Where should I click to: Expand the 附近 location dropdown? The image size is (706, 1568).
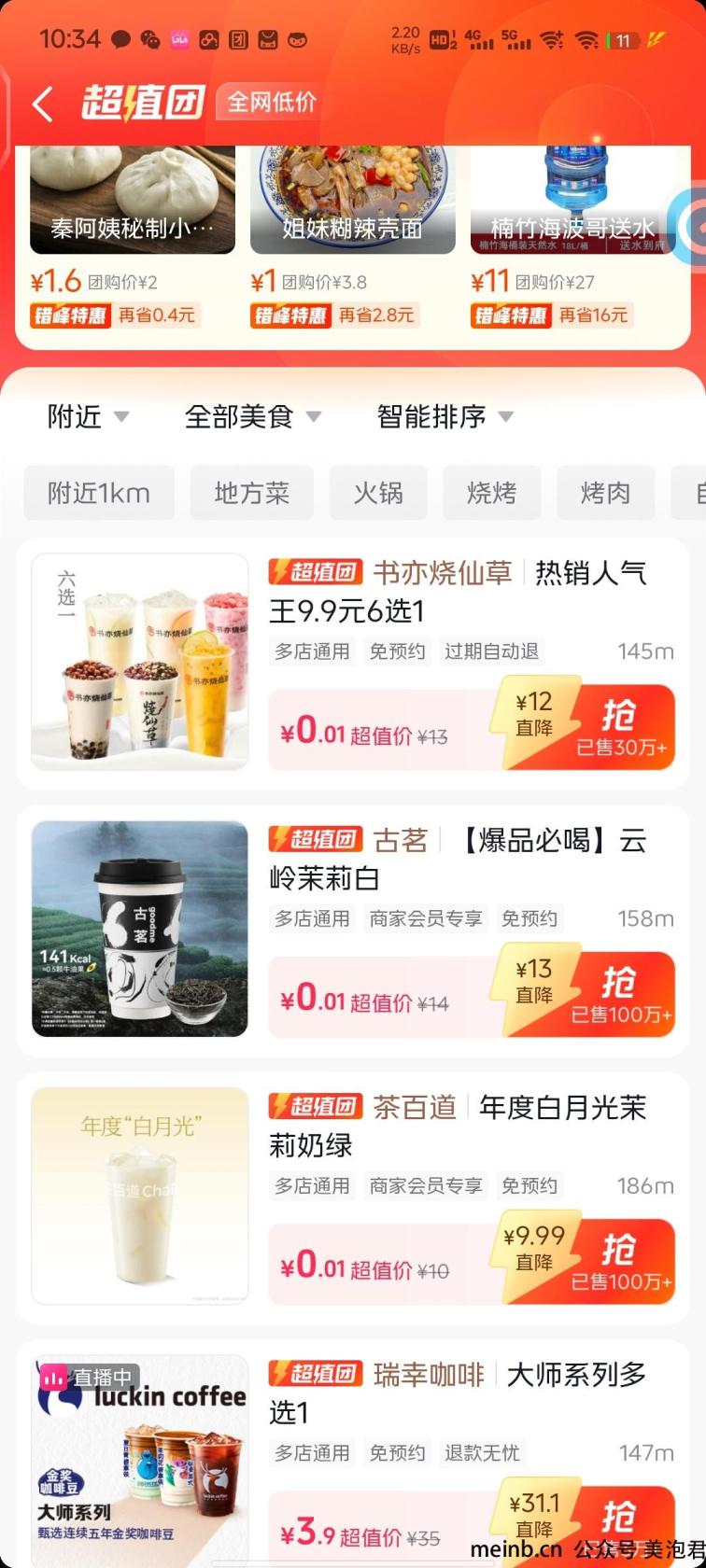click(88, 416)
